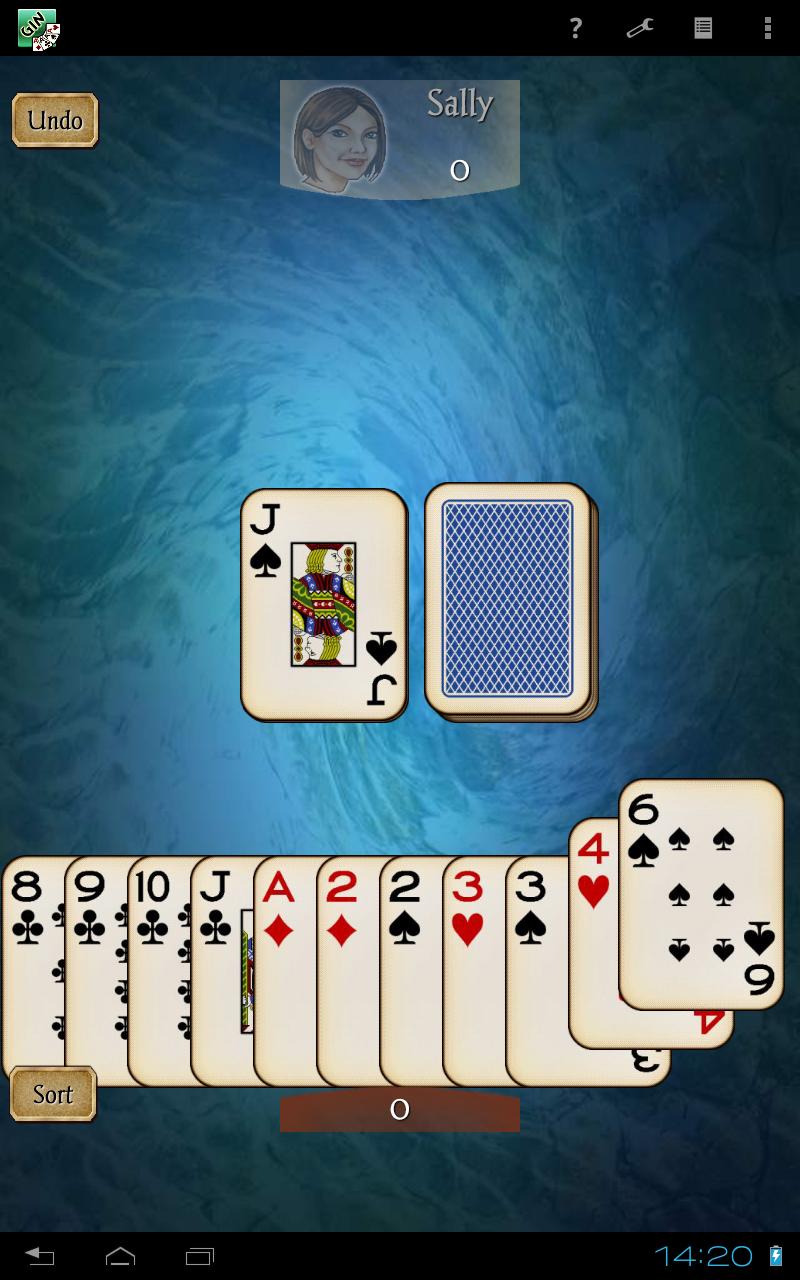The height and width of the screenshot is (1280, 800).
Task: Draw from the face-down stock pile
Action: click(510, 602)
